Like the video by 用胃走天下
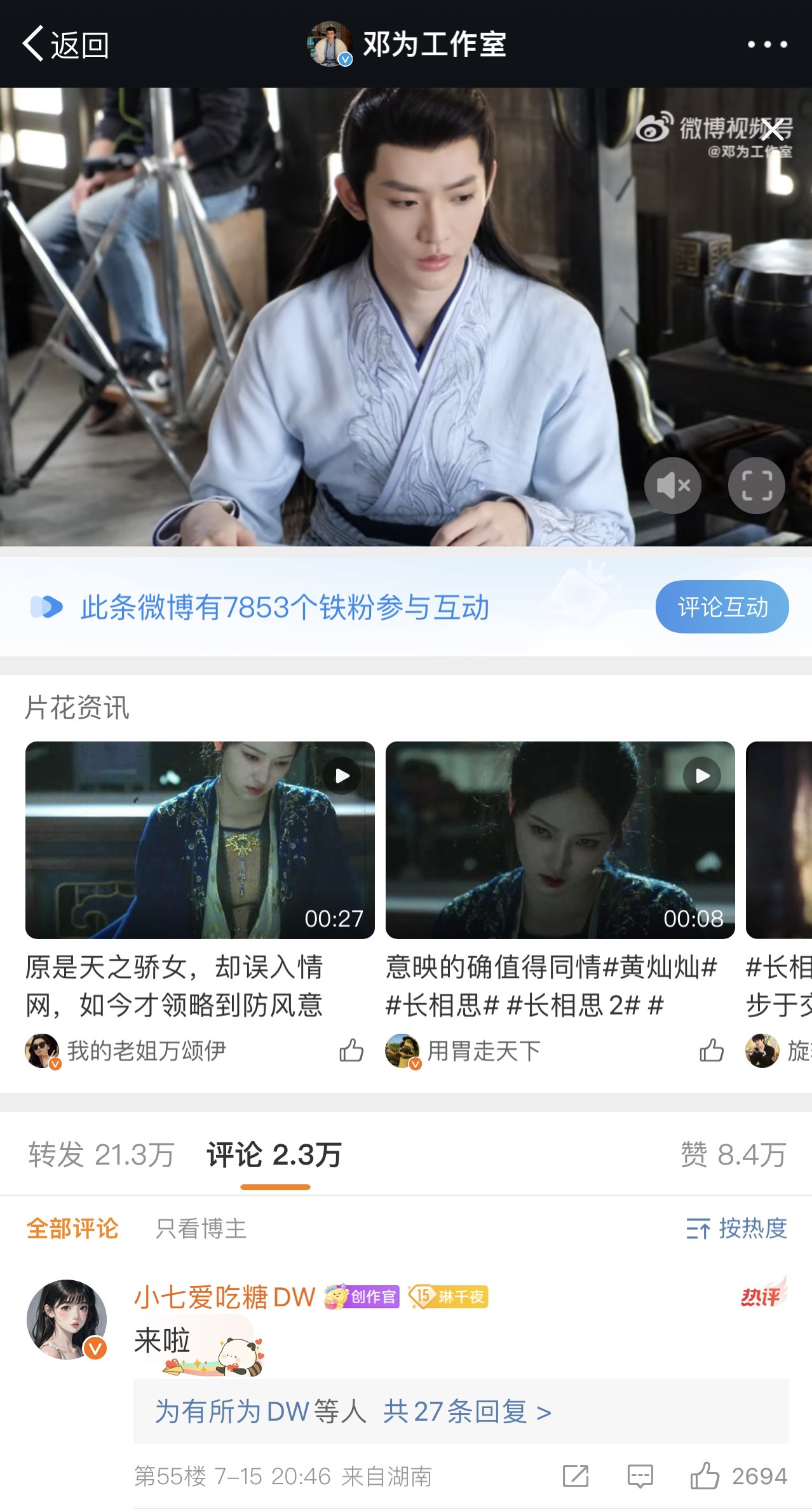The width and height of the screenshot is (812, 1509). click(712, 1050)
